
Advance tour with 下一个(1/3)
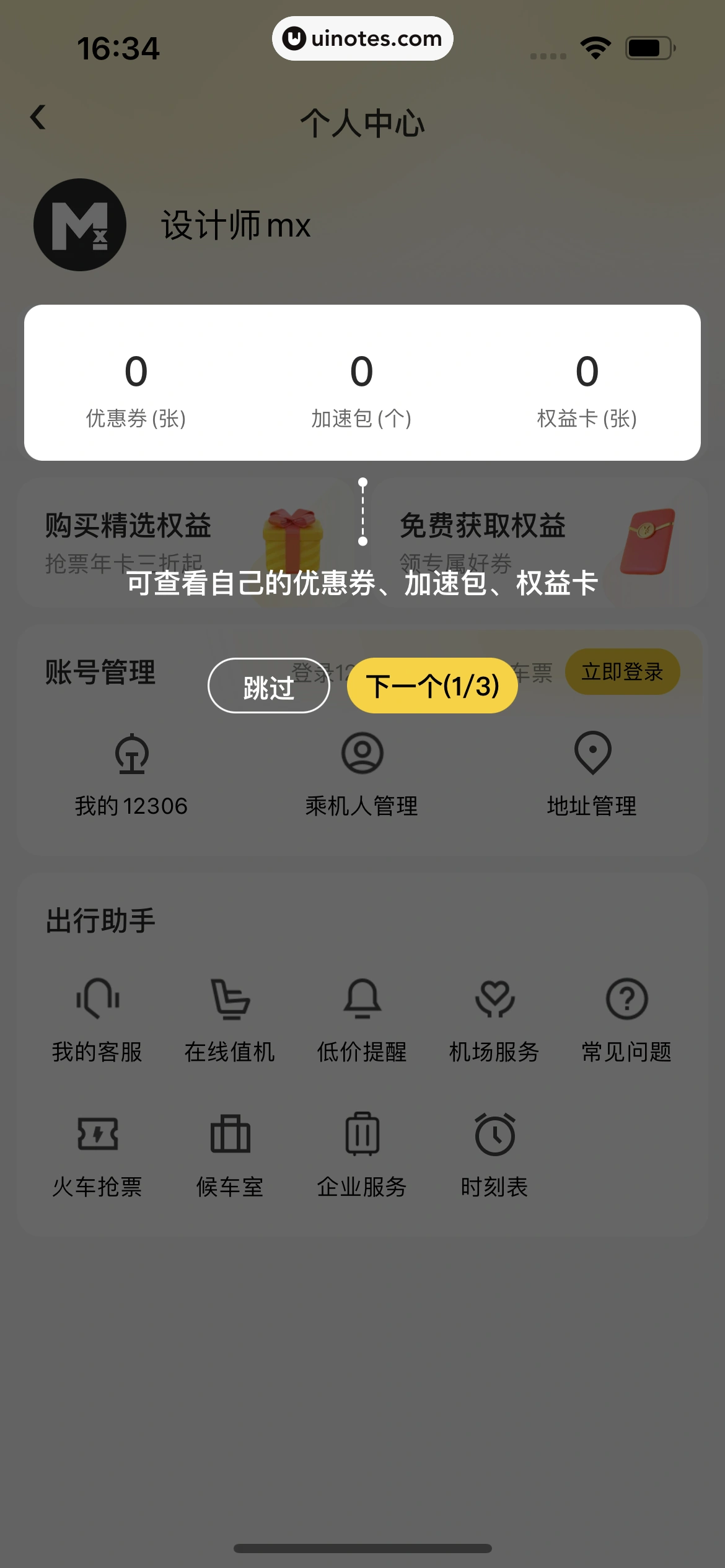click(433, 685)
